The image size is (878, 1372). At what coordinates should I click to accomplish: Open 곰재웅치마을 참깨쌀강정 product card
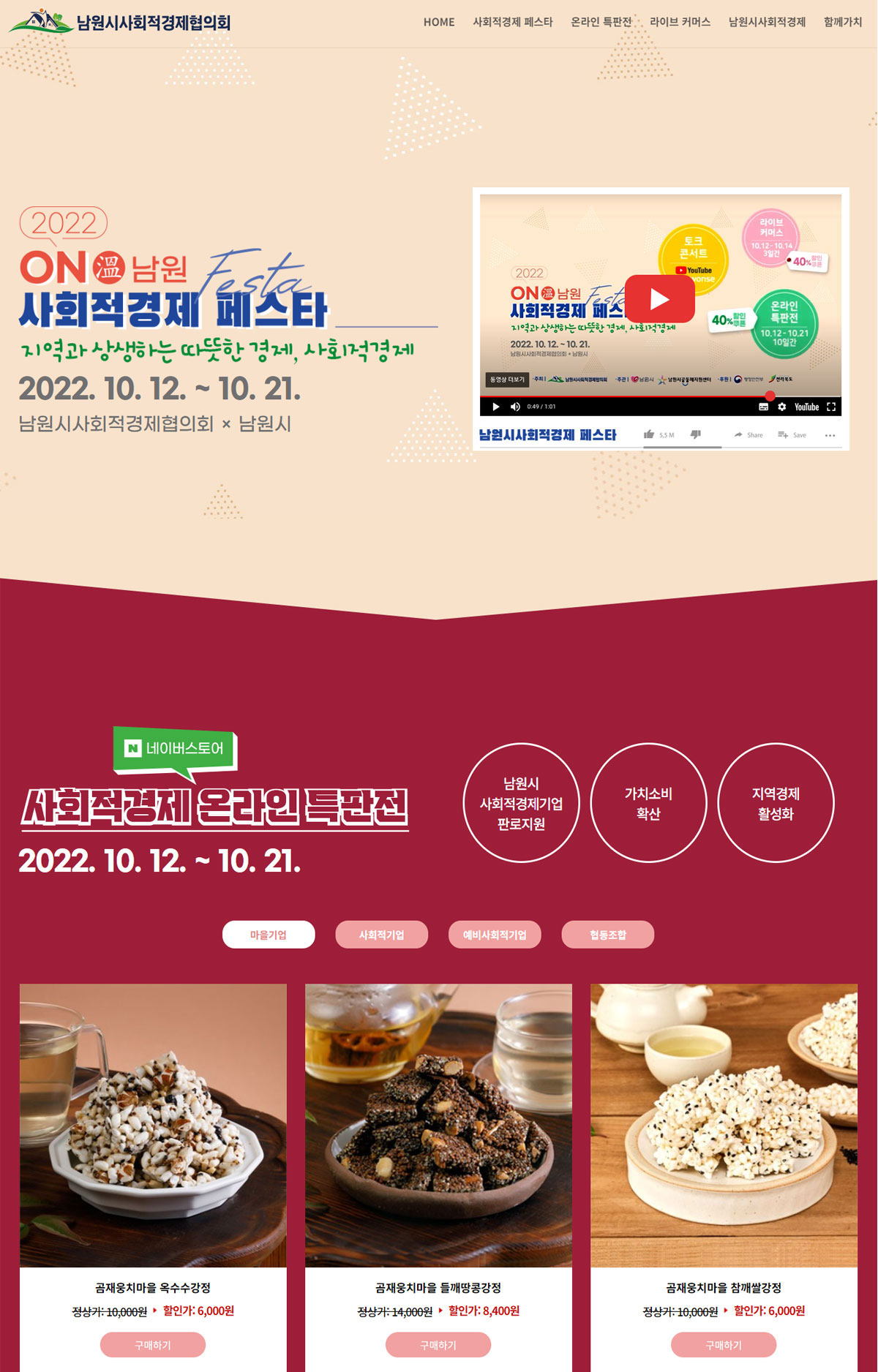tap(724, 1125)
